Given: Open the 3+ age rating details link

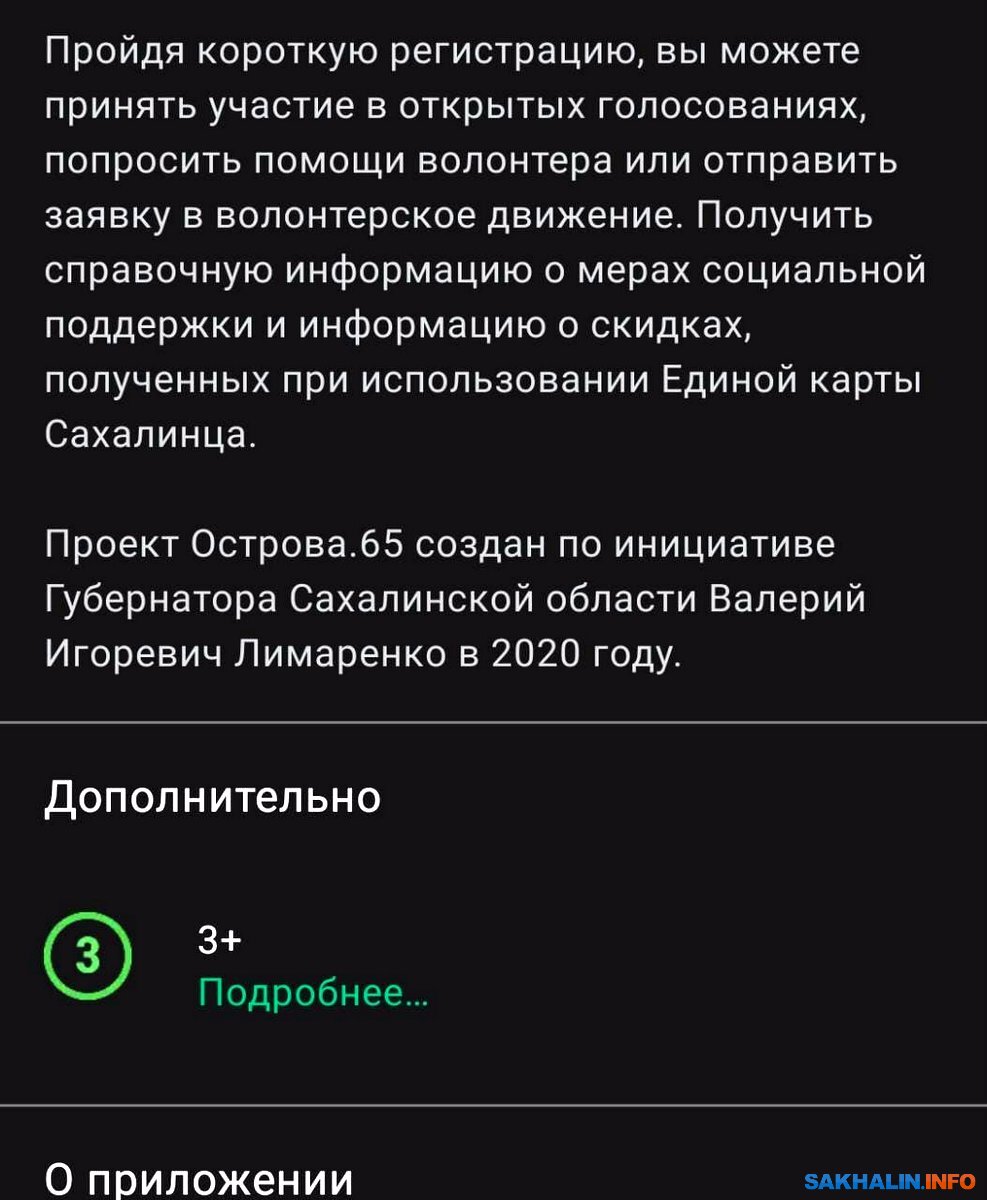Looking at the screenshot, I should tap(313, 993).
